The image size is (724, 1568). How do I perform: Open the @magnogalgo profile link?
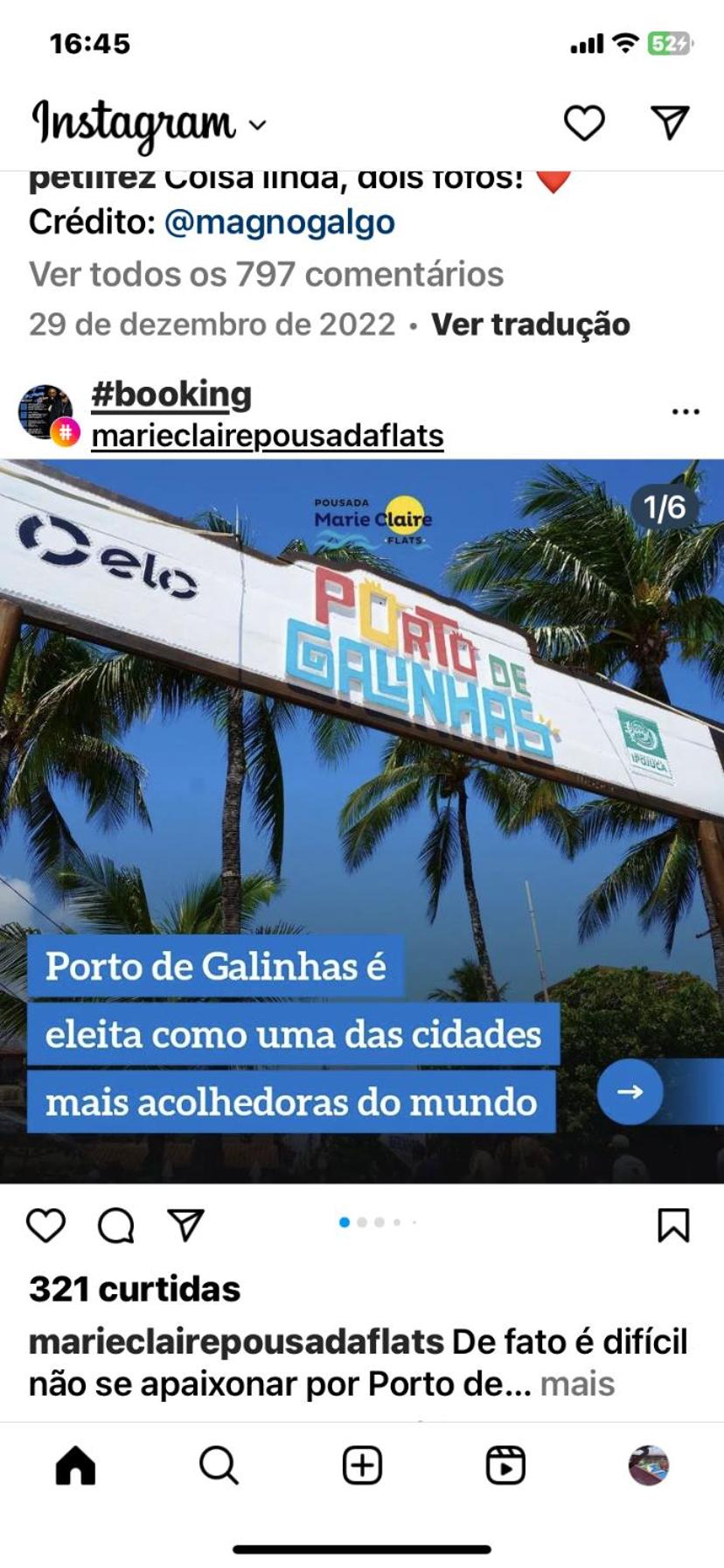[x=279, y=222]
